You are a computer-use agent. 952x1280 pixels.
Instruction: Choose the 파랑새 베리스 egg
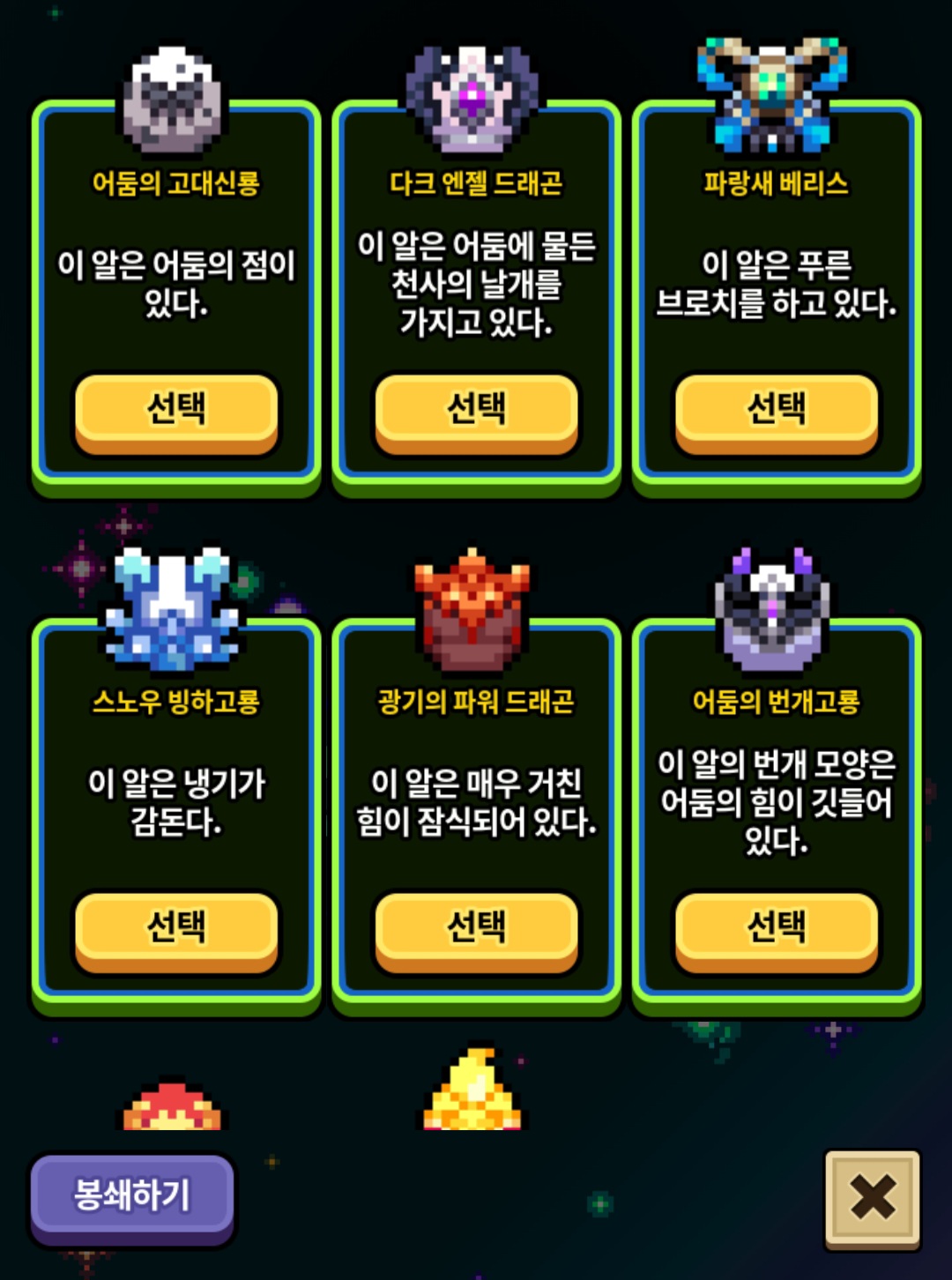click(776, 408)
